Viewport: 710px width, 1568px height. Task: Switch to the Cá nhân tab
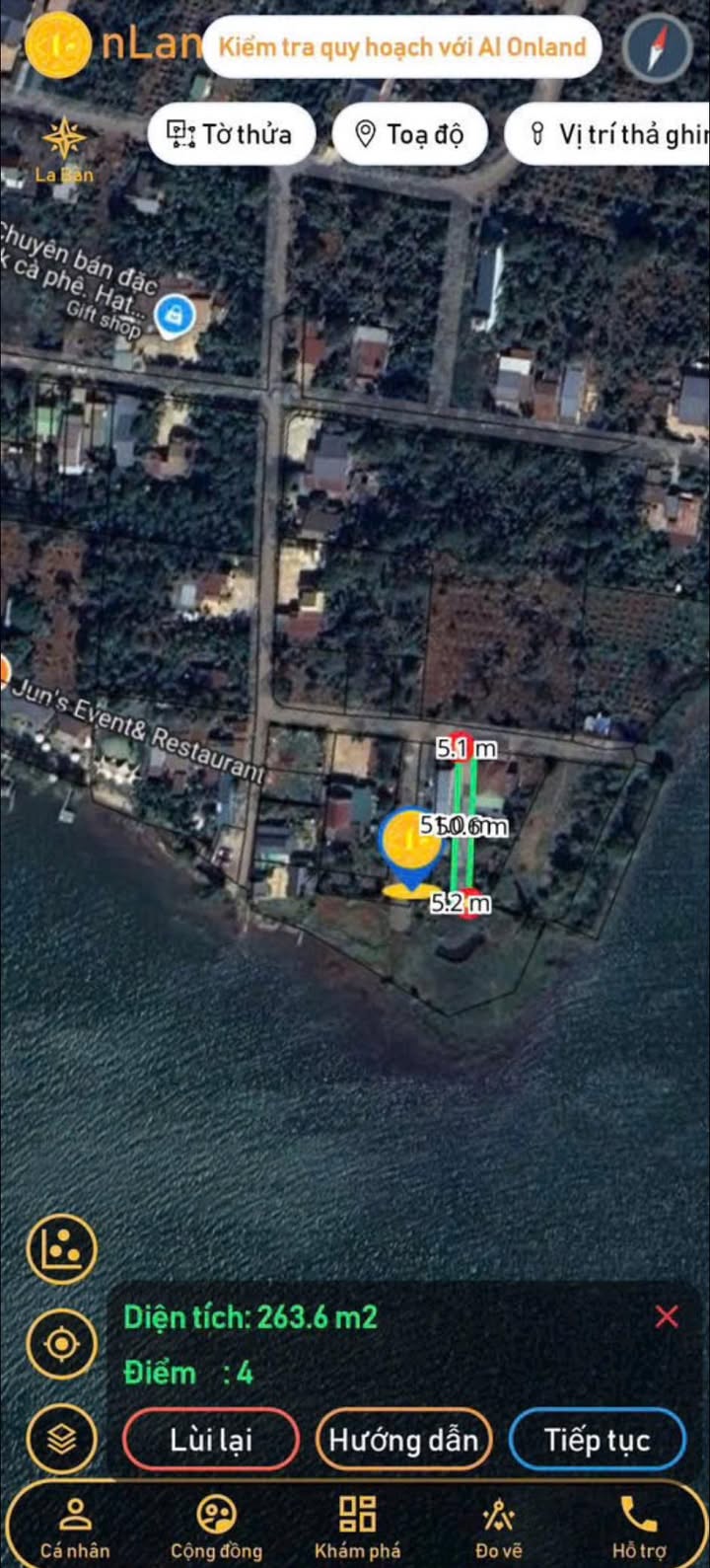click(75, 1527)
